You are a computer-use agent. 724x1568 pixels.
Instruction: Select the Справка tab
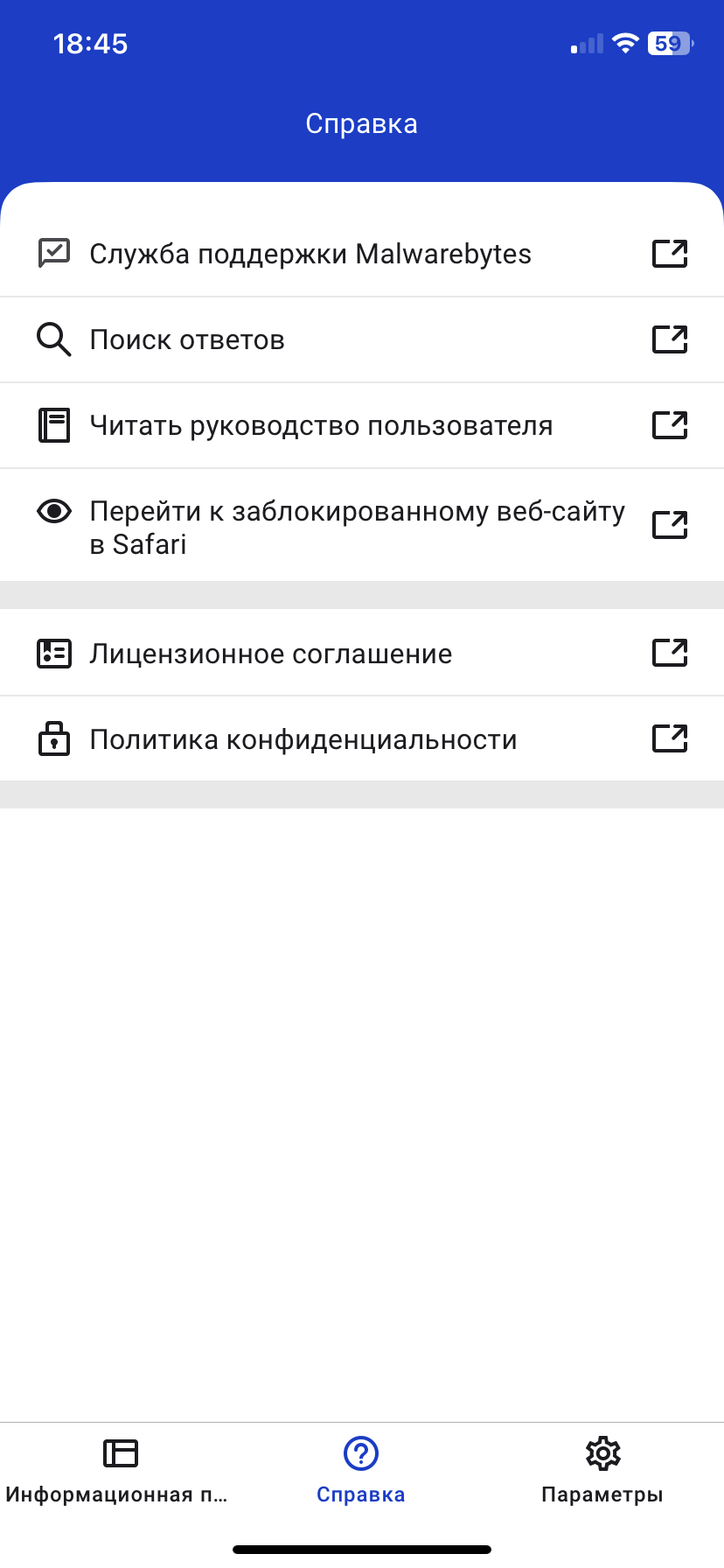(361, 1472)
